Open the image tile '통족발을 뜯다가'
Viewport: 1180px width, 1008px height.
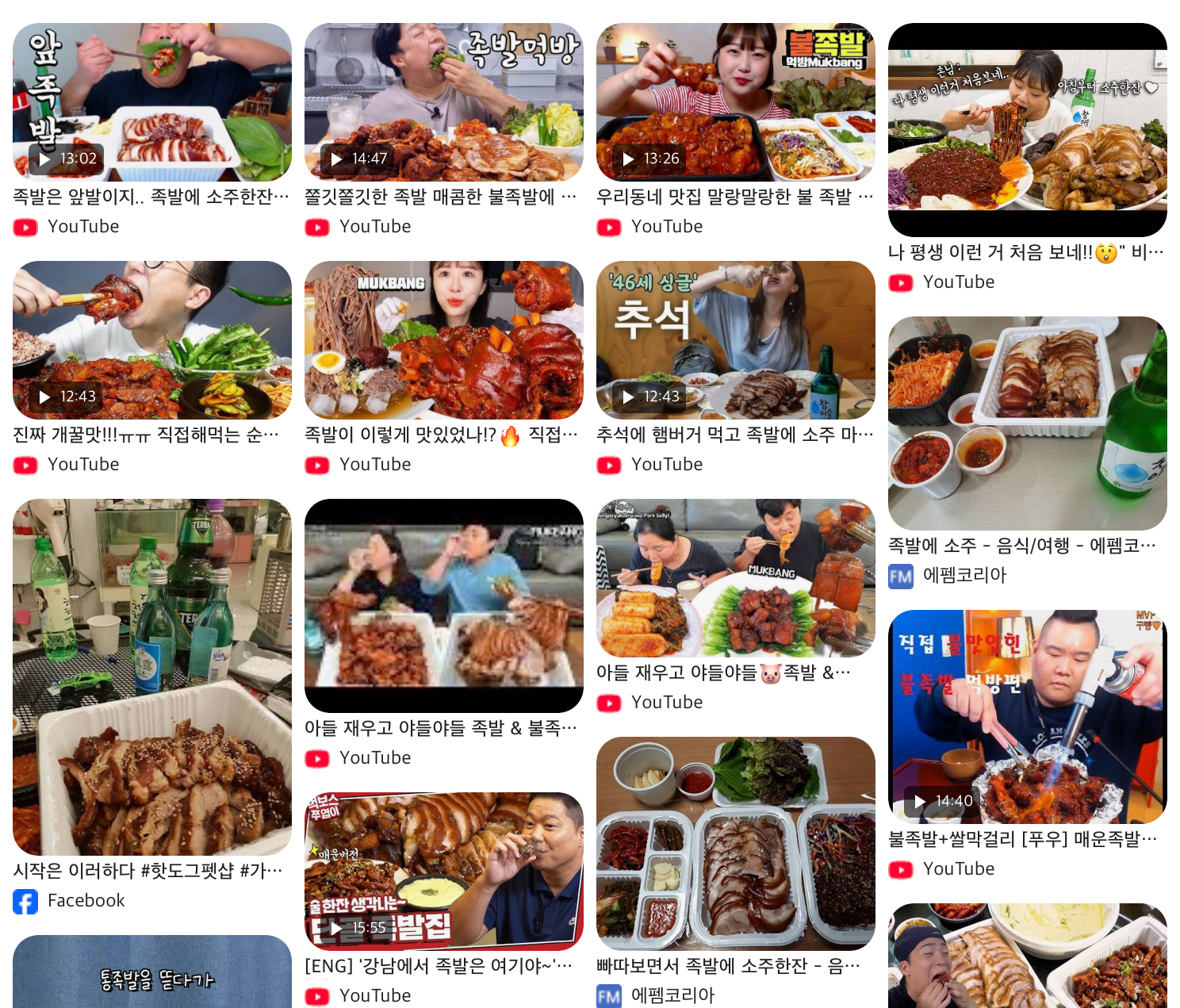[151, 974]
